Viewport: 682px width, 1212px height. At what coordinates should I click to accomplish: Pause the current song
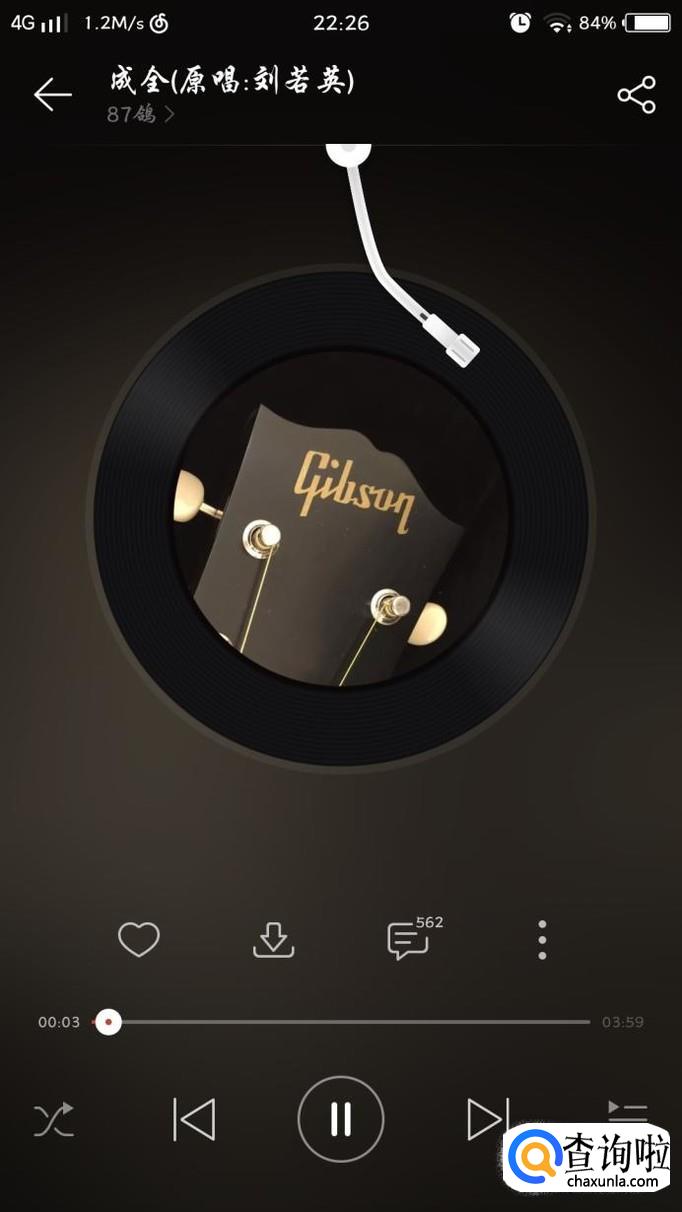[x=340, y=1119]
